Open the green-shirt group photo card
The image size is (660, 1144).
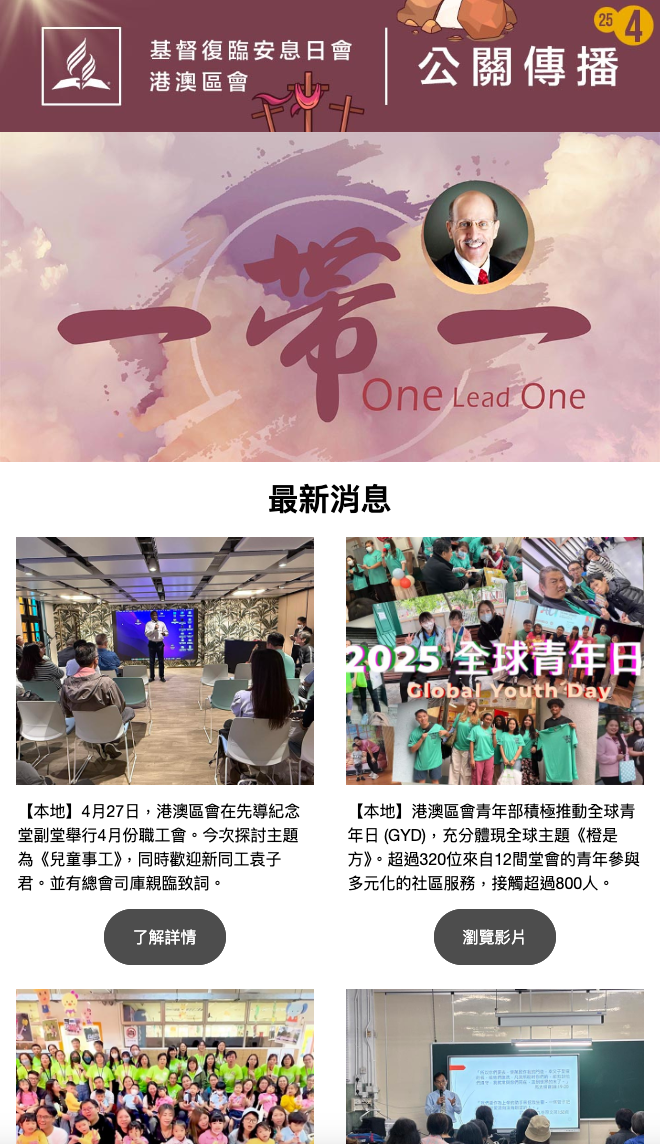click(x=165, y=1066)
